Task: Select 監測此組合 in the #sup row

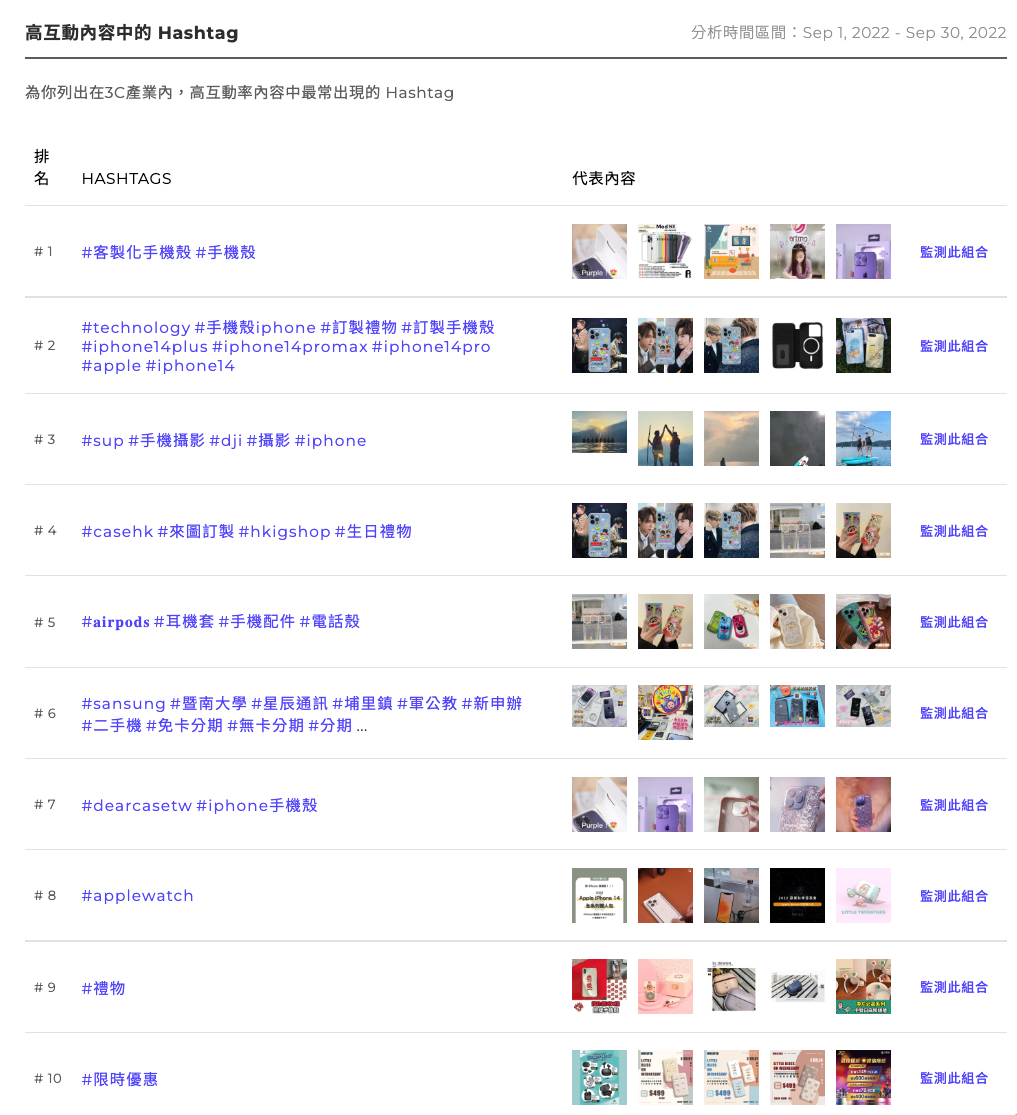Action: [x=954, y=439]
